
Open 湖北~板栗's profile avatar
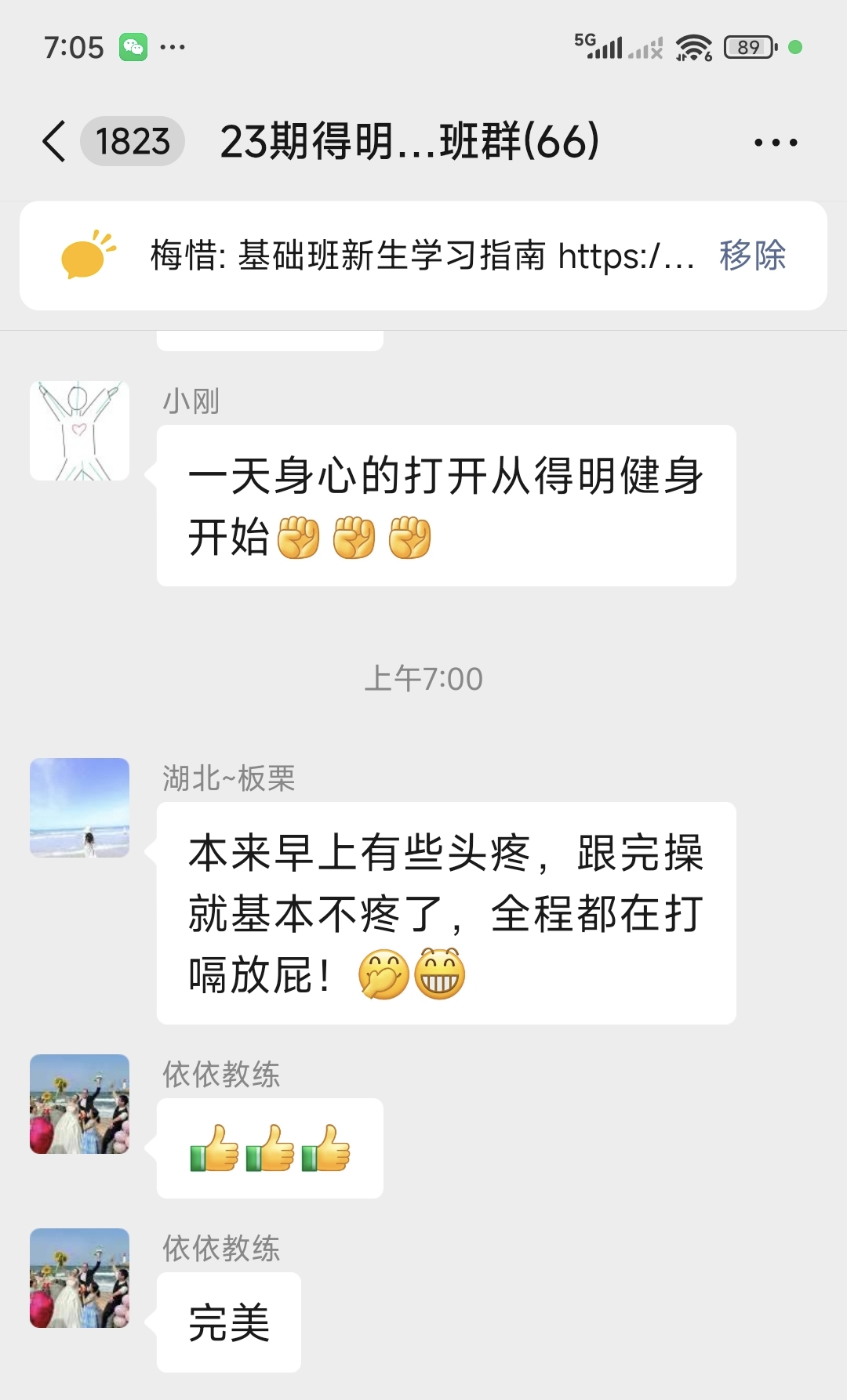coord(79,807)
